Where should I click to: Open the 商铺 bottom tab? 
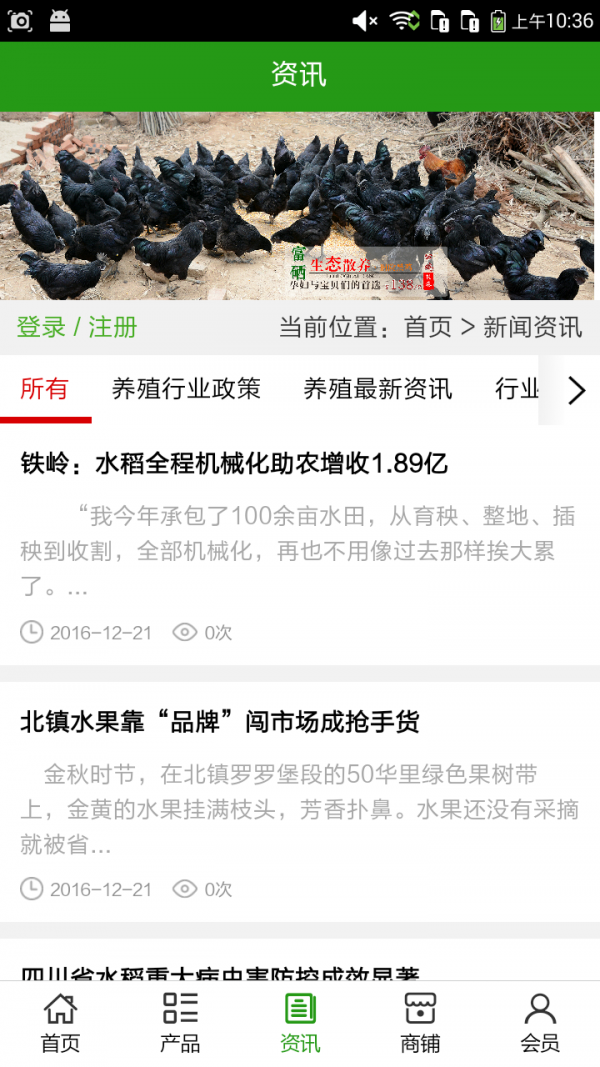[x=420, y=1023]
